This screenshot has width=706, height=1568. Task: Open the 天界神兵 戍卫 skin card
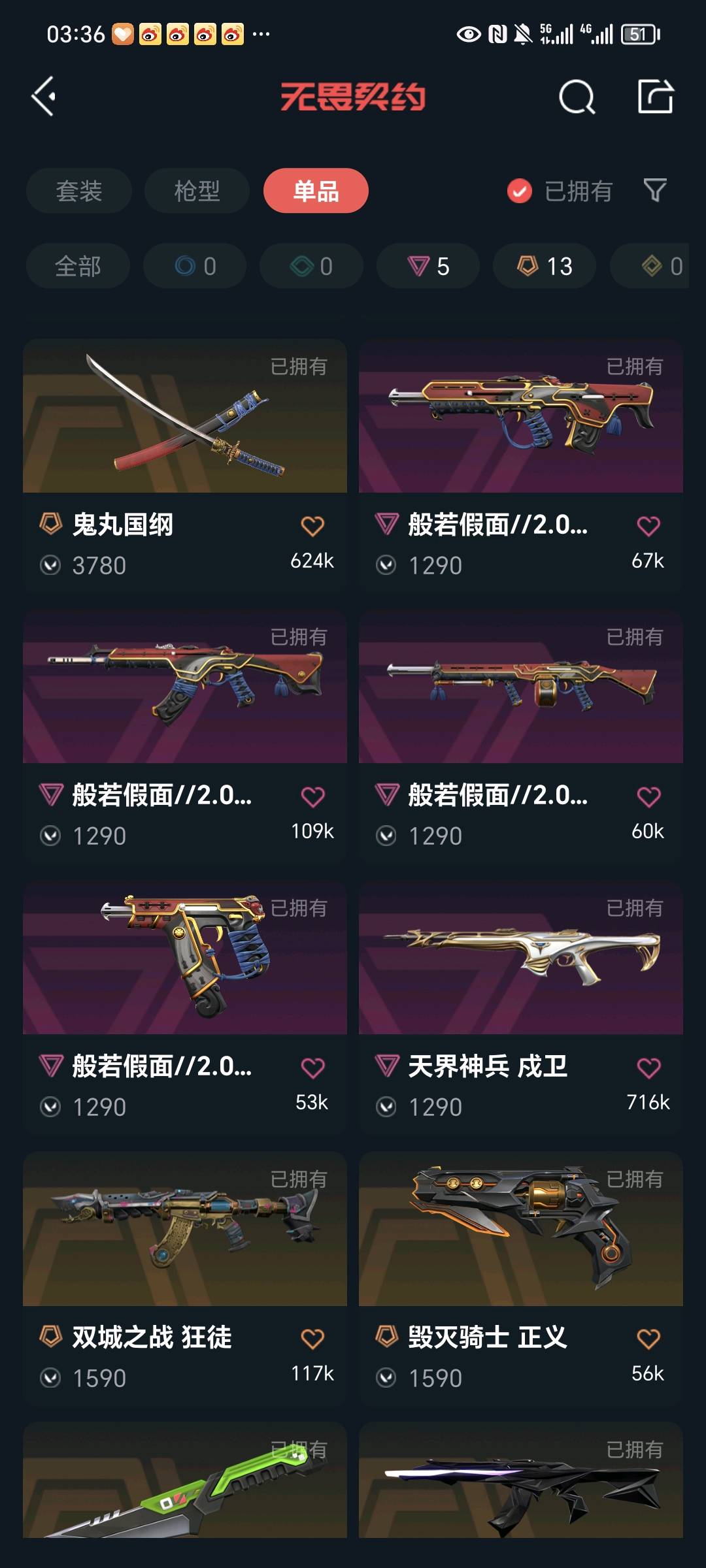[x=520, y=960]
